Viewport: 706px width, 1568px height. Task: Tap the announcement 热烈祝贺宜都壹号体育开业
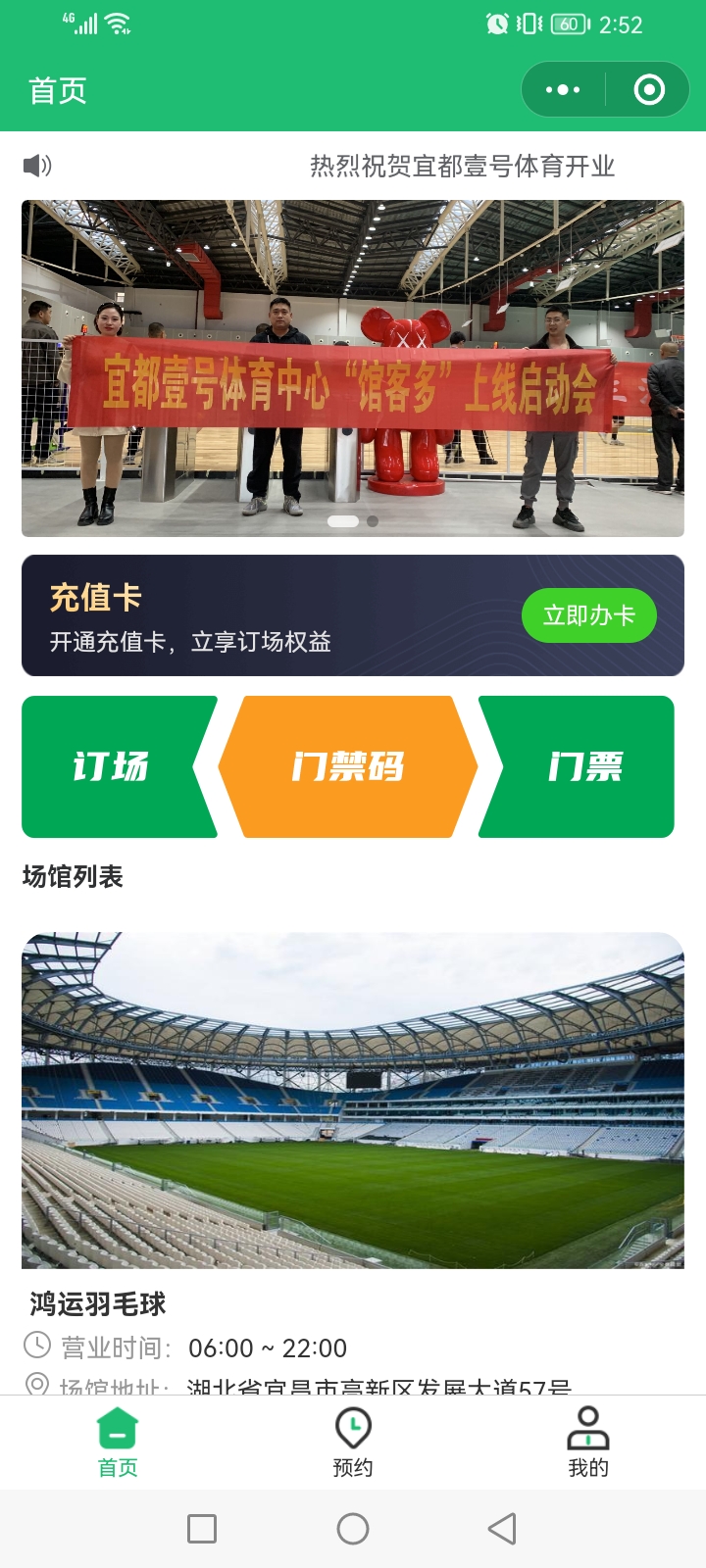[461, 167]
